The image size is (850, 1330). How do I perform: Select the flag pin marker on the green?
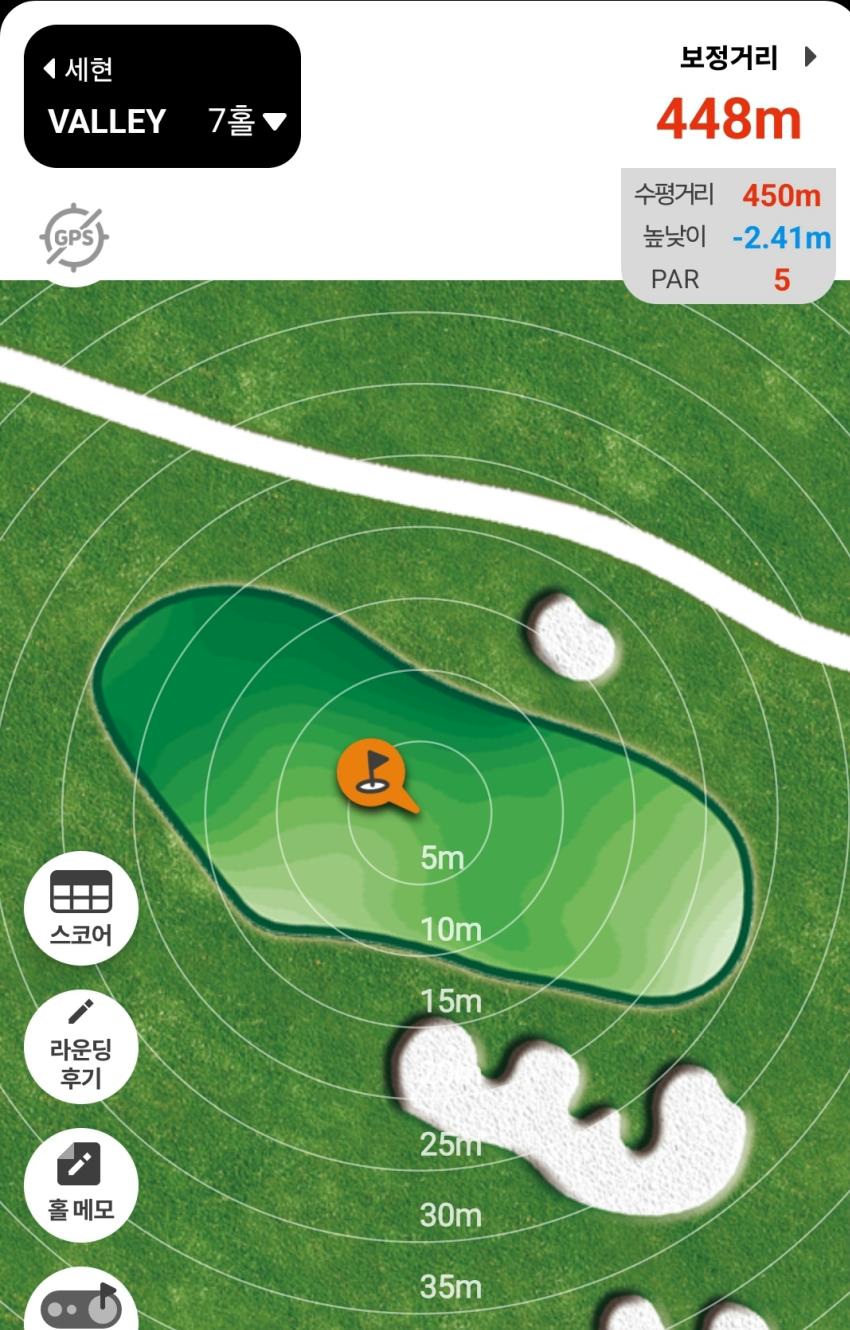coord(371,773)
